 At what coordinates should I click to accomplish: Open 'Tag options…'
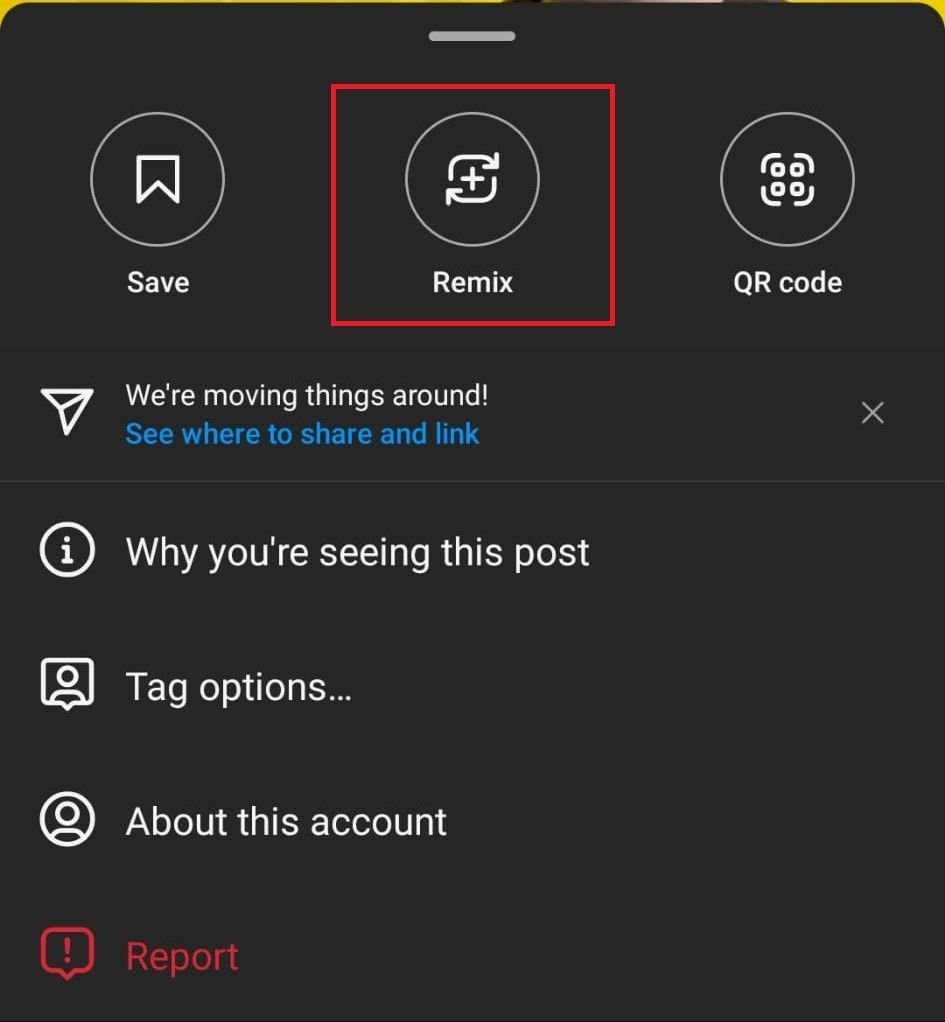[x=239, y=687]
